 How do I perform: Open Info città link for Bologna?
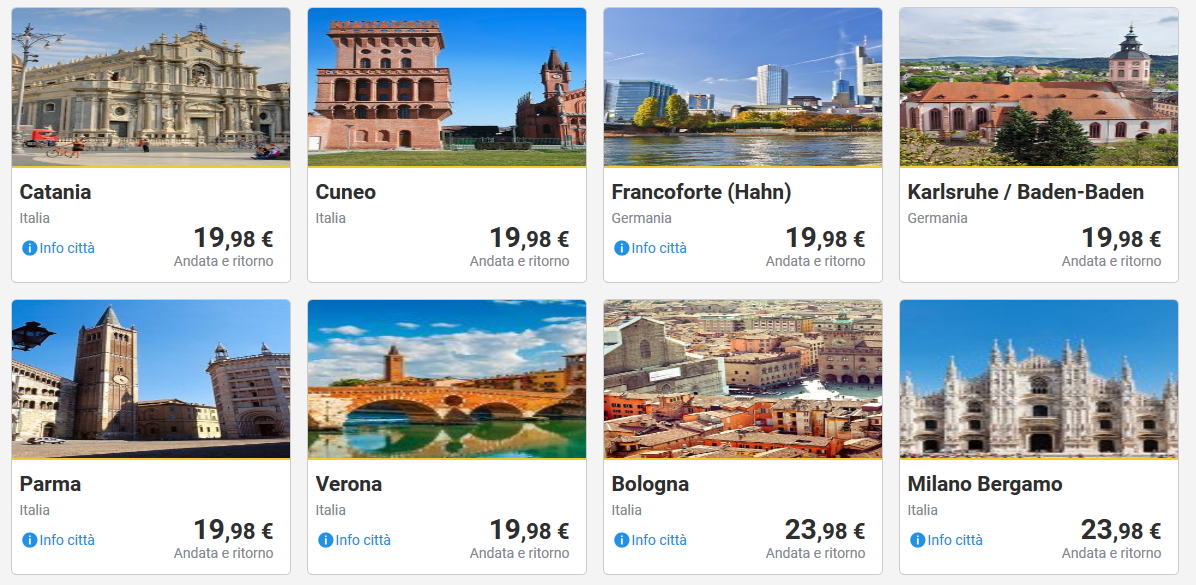point(658,540)
